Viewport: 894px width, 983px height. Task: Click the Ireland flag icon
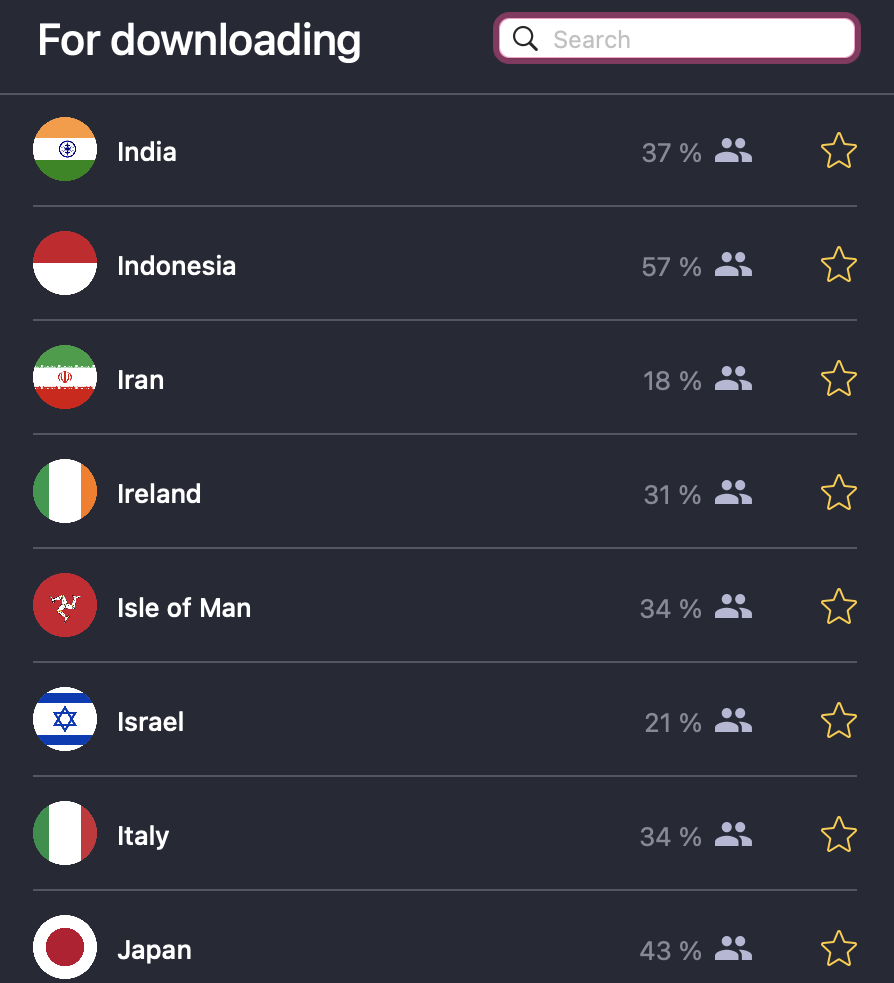[x=65, y=491]
